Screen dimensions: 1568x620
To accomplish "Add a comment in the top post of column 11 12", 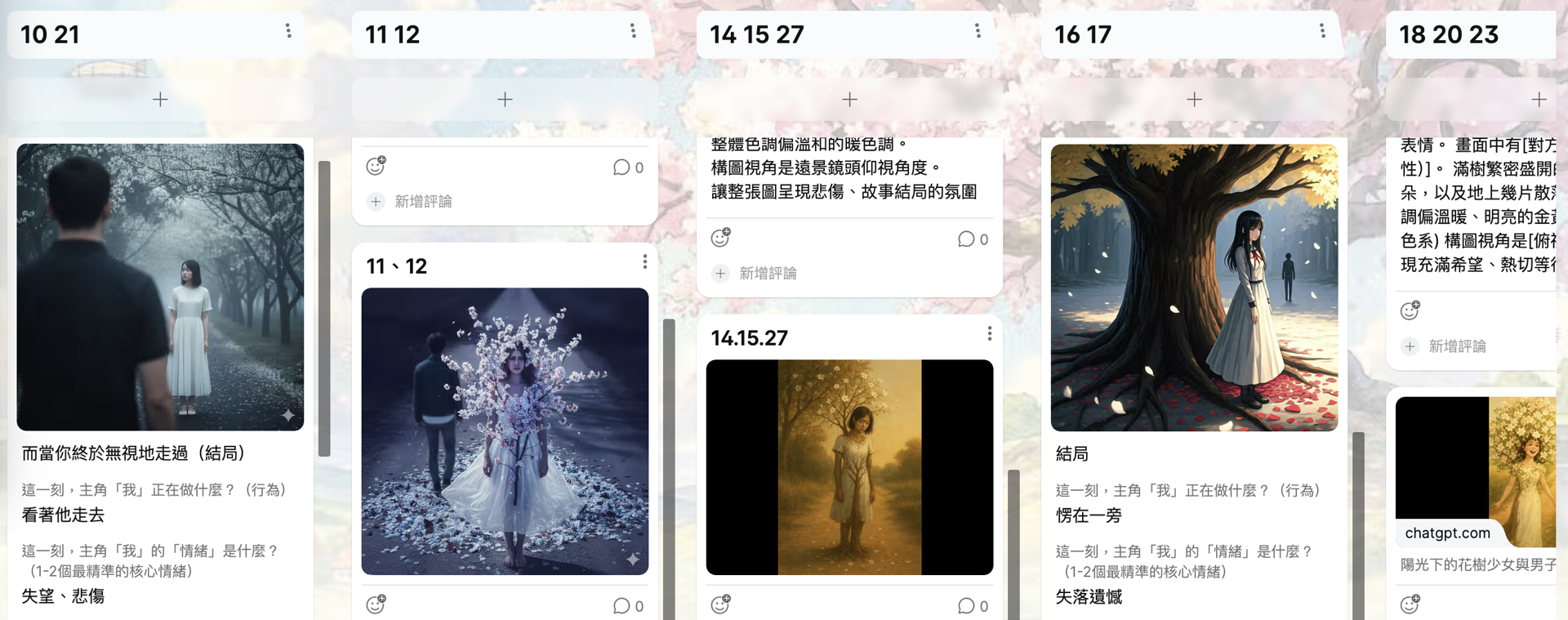I will coord(422,202).
